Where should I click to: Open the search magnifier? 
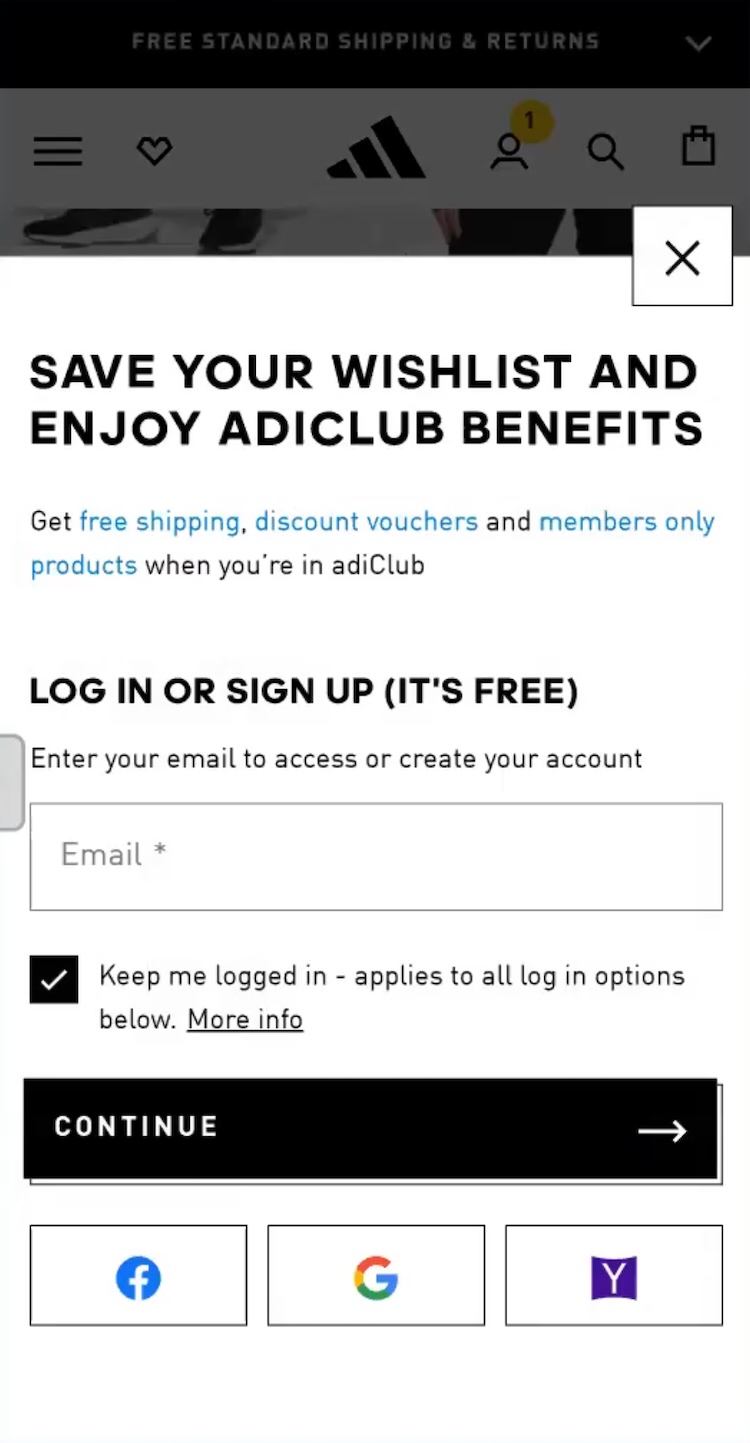point(605,152)
